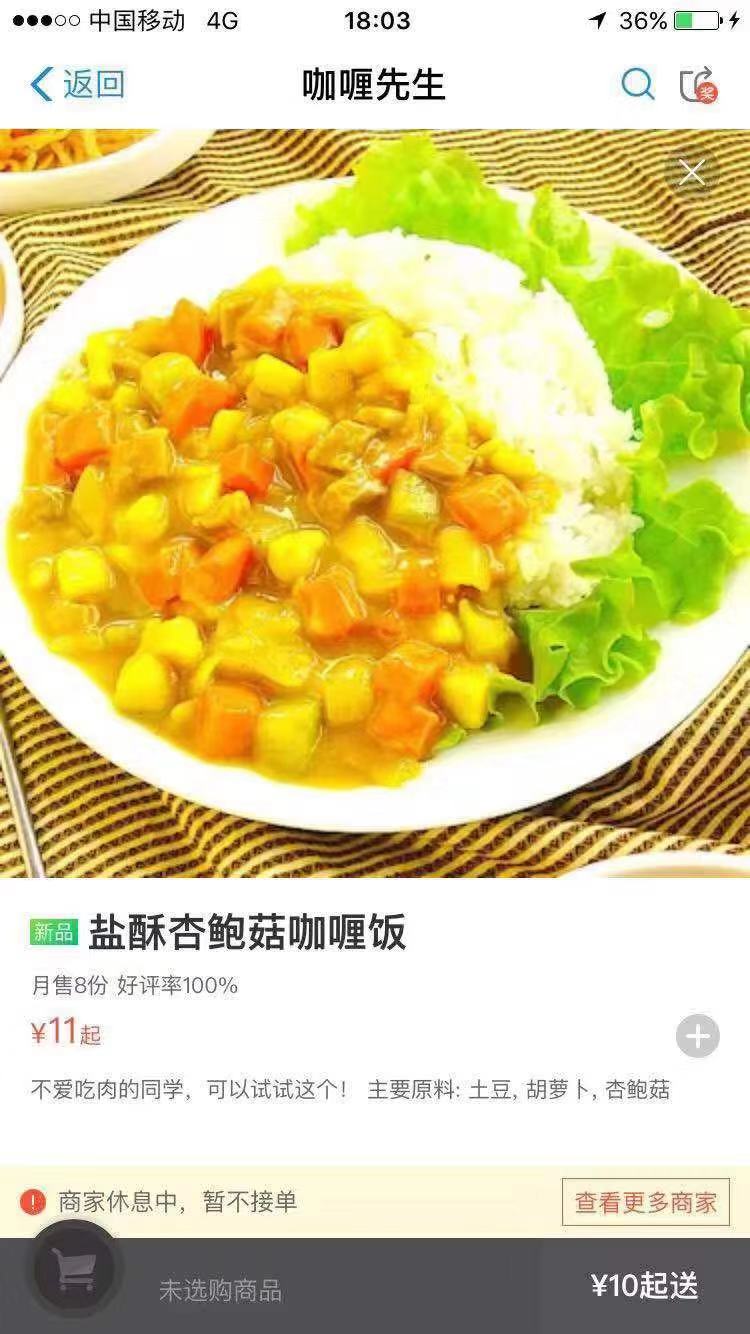Add 盐酥杏鲍菇咖喱饭 to cart
The height and width of the screenshot is (1334, 750).
pyautogui.click(x=697, y=1036)
